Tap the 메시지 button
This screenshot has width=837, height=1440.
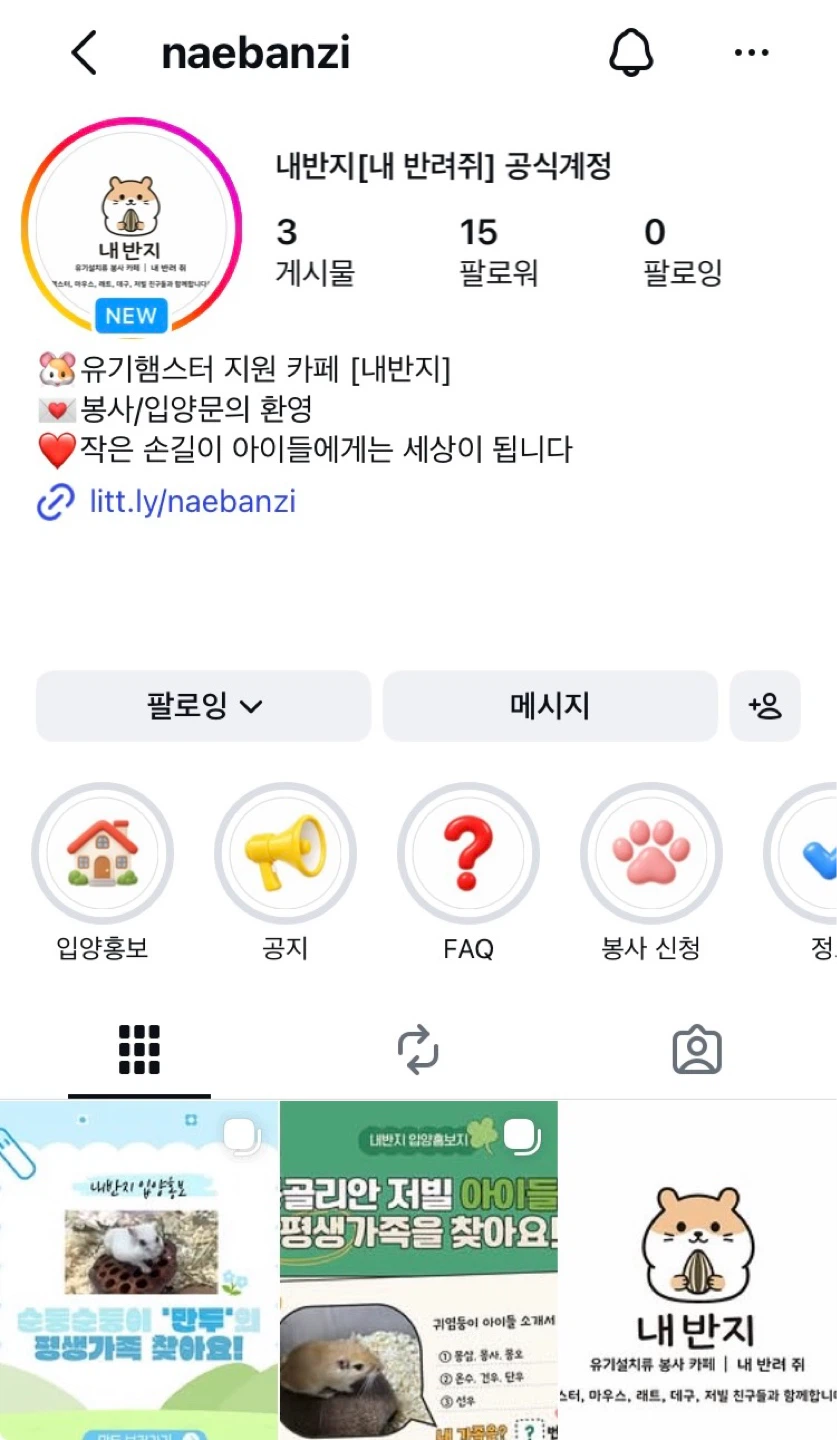click(550, 706)
